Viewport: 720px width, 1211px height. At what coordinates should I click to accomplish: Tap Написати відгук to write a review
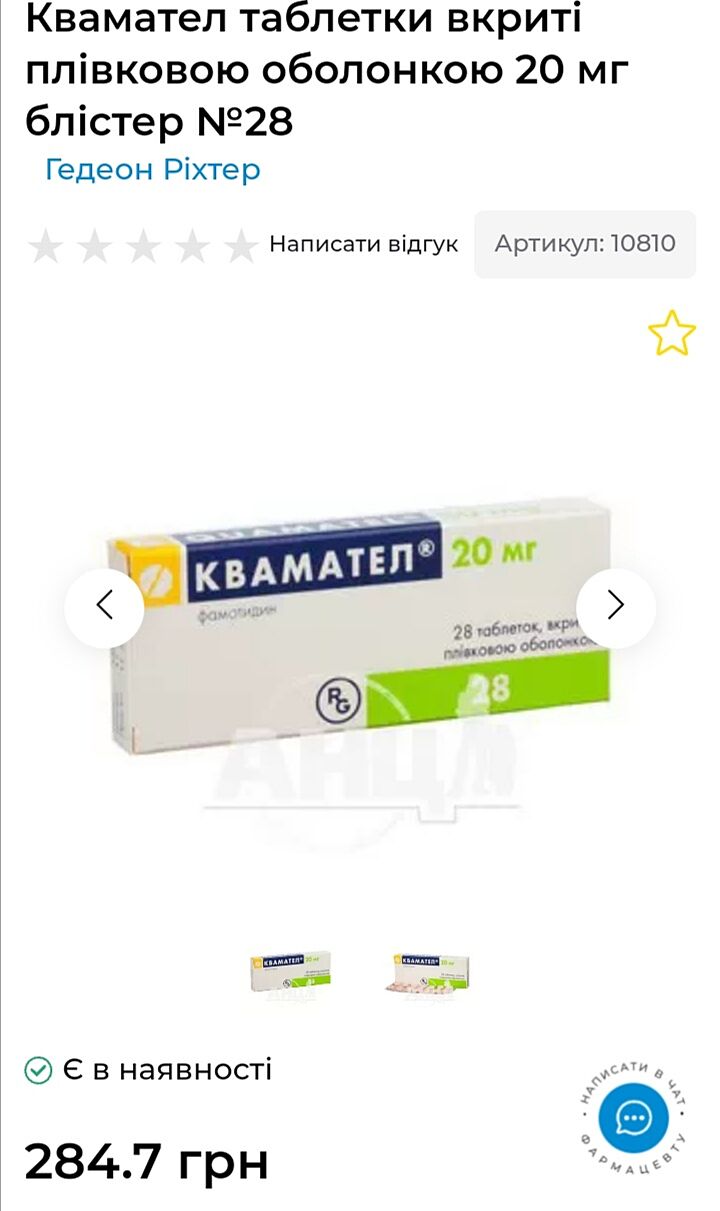pos(363,244)
